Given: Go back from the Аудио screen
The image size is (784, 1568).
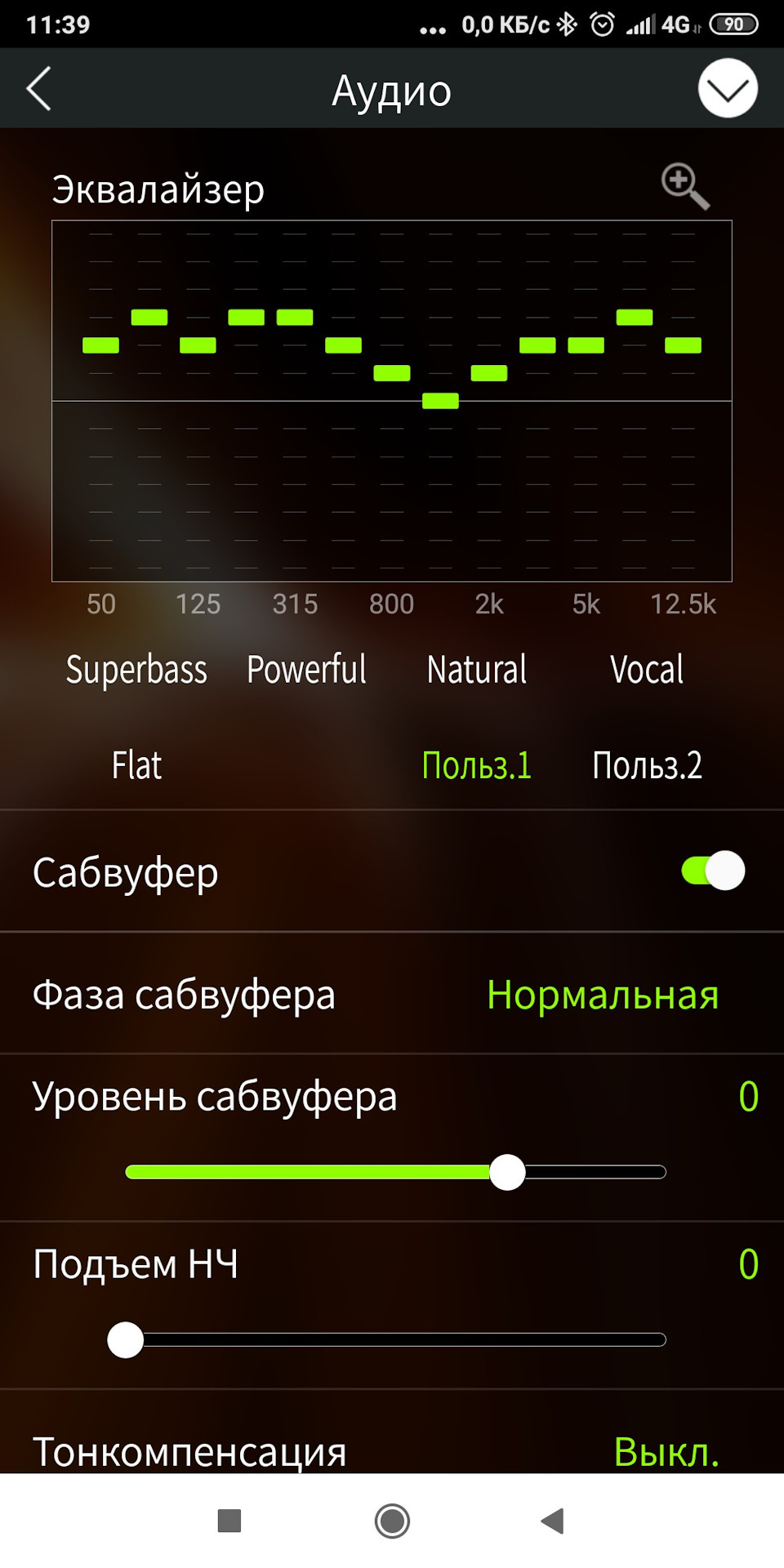Looking at the screenshot, I should [39, 89].
